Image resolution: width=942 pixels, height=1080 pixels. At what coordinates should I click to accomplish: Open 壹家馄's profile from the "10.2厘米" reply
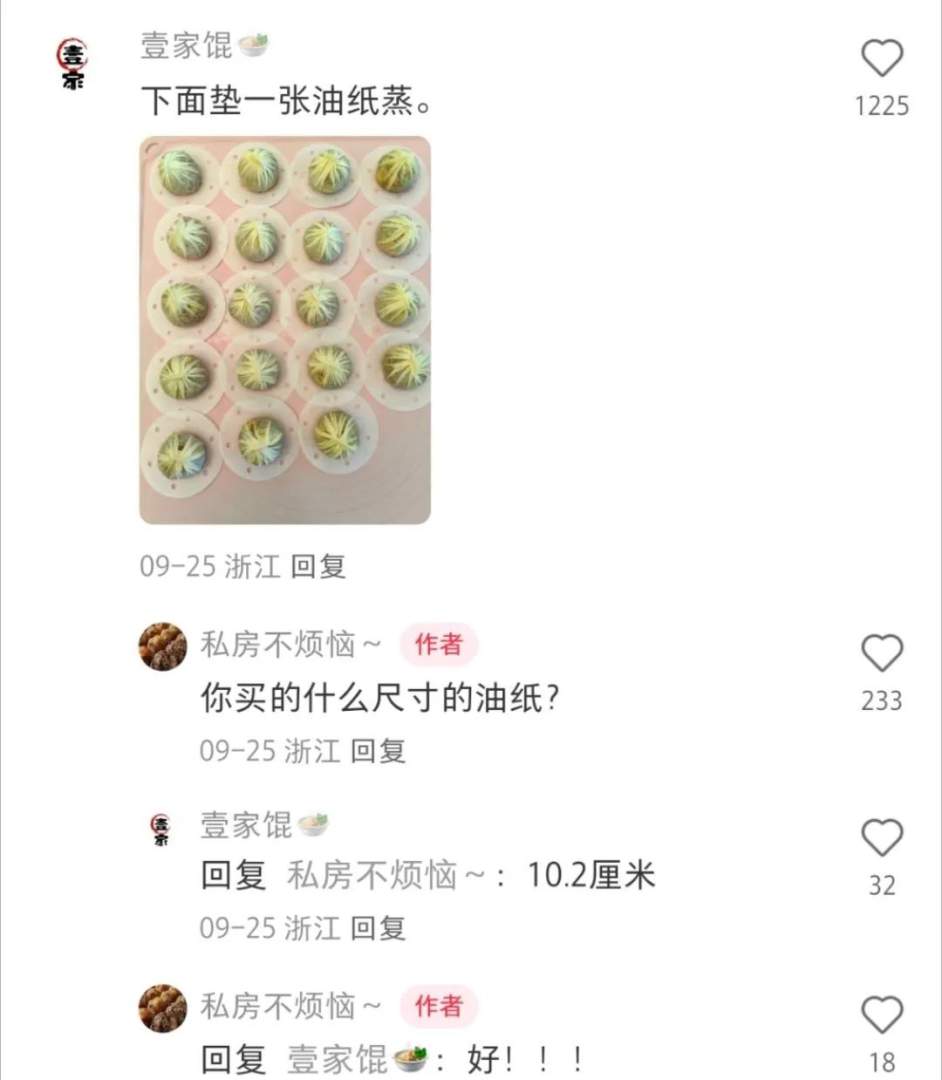tap(161, 829)
